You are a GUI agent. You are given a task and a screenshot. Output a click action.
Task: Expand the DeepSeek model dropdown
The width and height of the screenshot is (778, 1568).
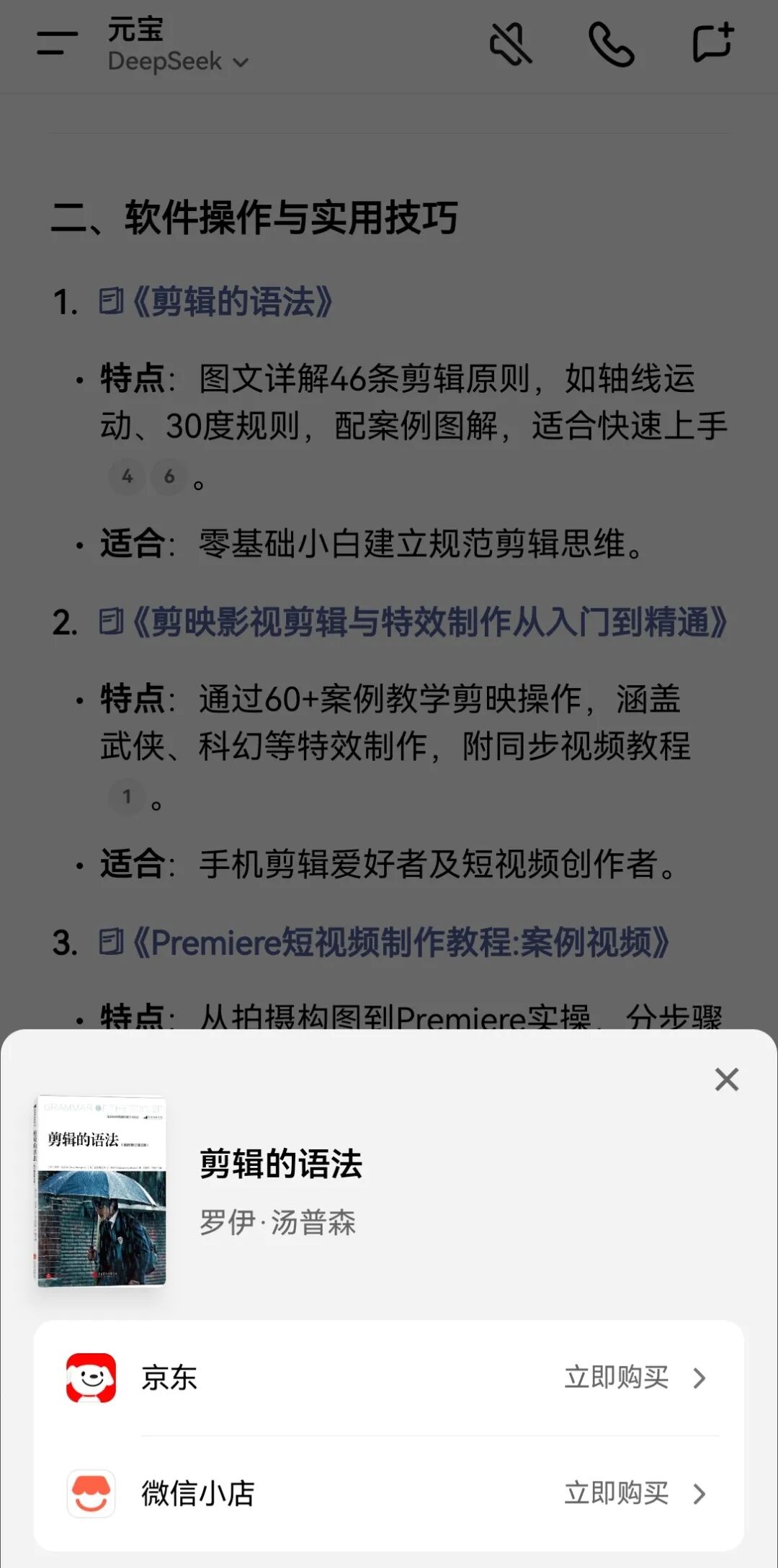(x=178, y=62)
